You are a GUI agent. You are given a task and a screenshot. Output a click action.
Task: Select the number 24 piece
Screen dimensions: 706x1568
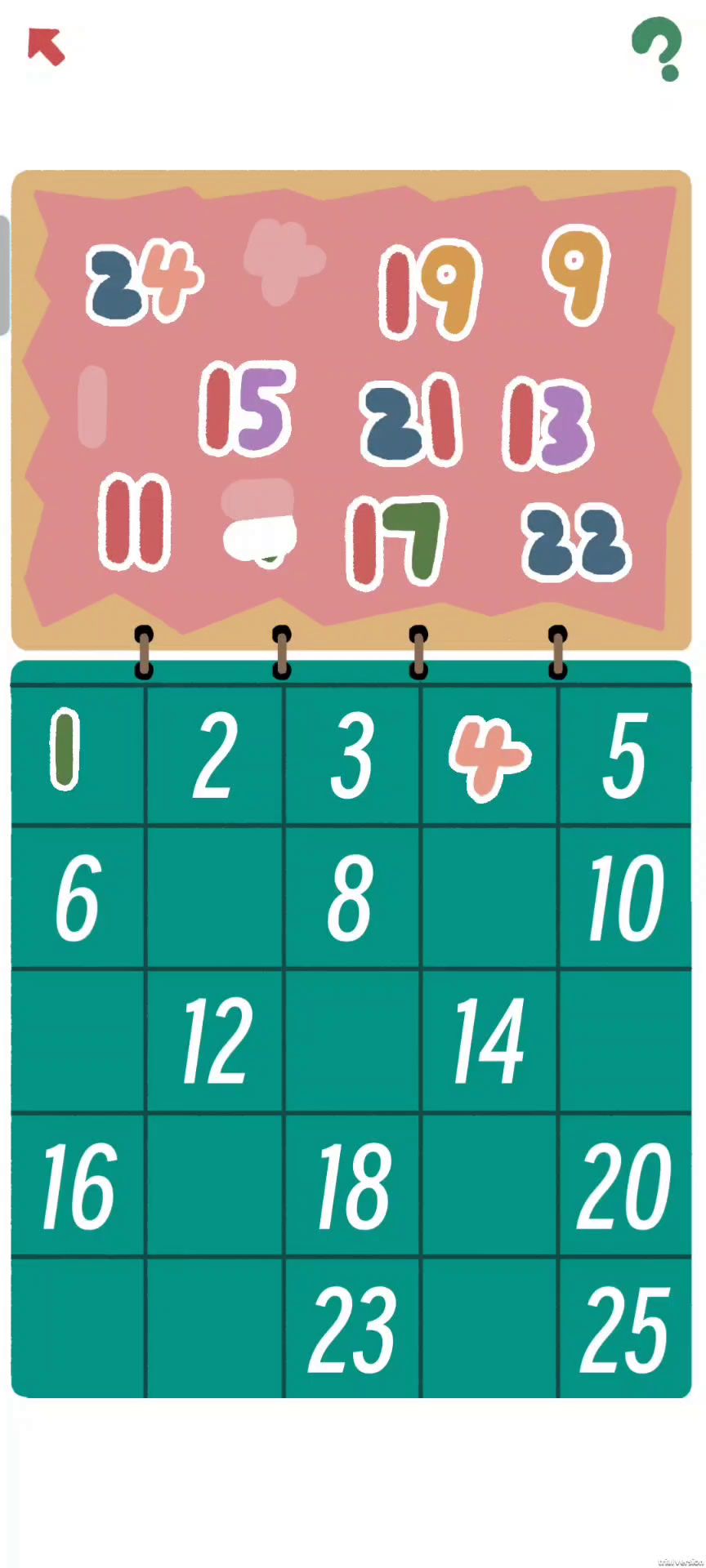[144, 282]
